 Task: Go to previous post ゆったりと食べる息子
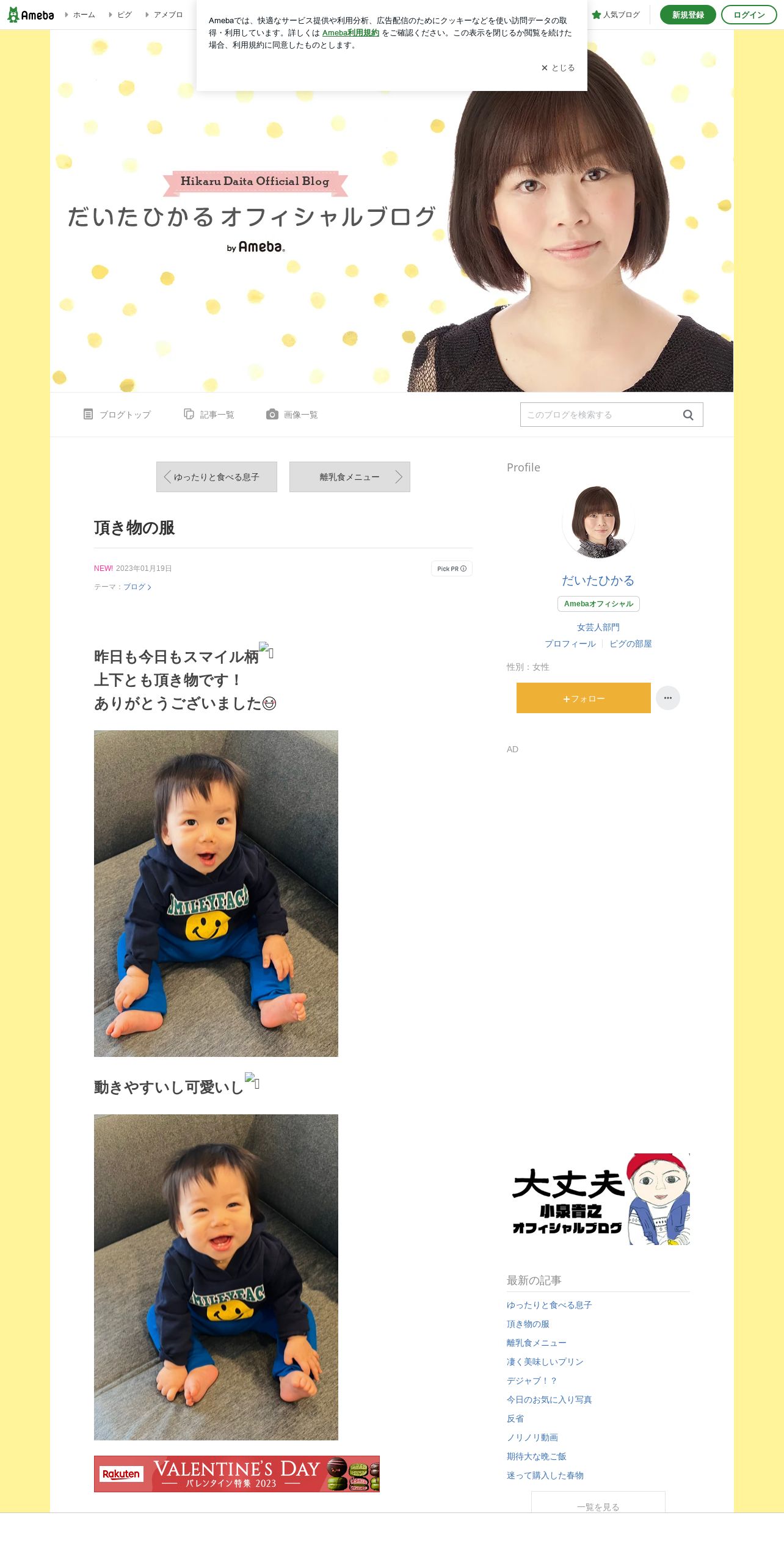217,477
